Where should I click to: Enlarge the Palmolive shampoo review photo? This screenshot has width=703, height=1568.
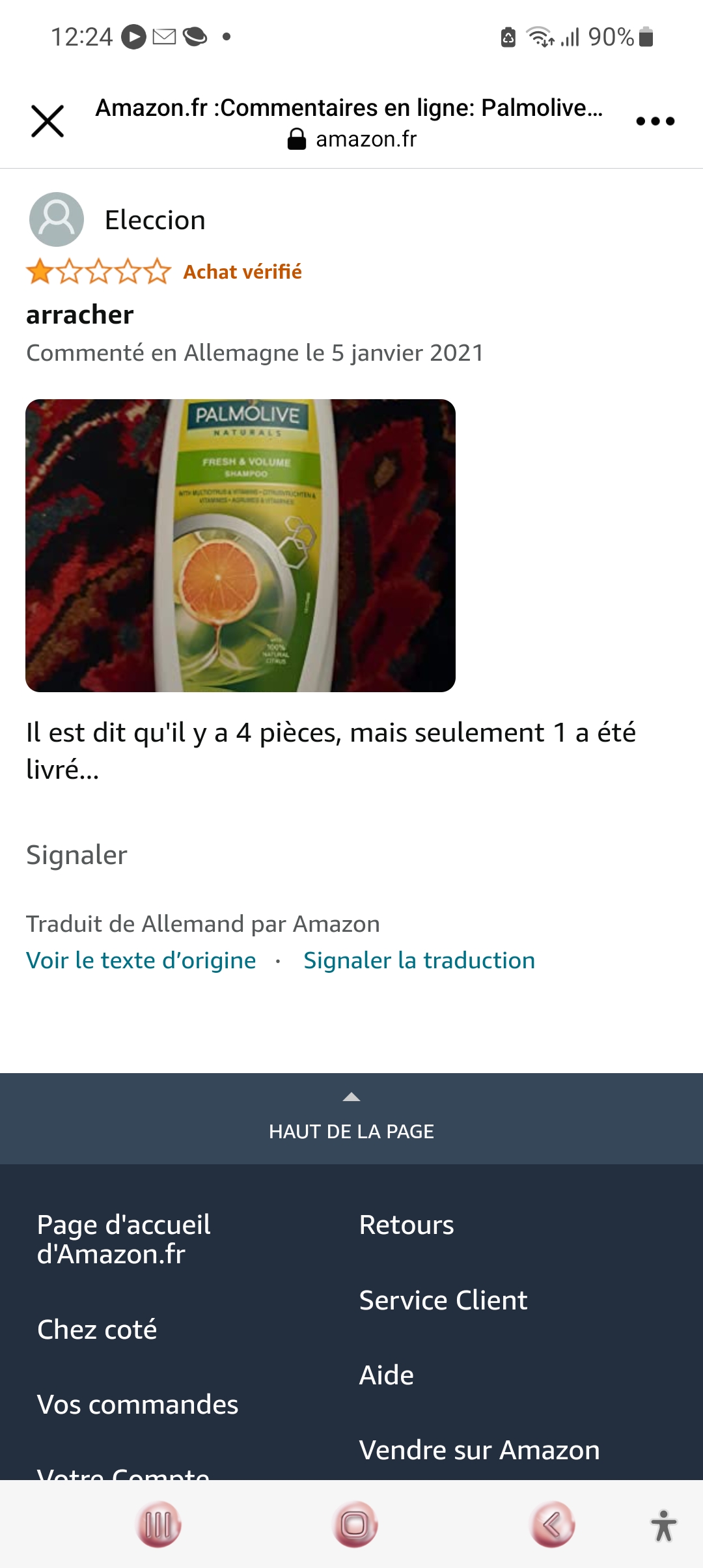(x=240, y=545)
